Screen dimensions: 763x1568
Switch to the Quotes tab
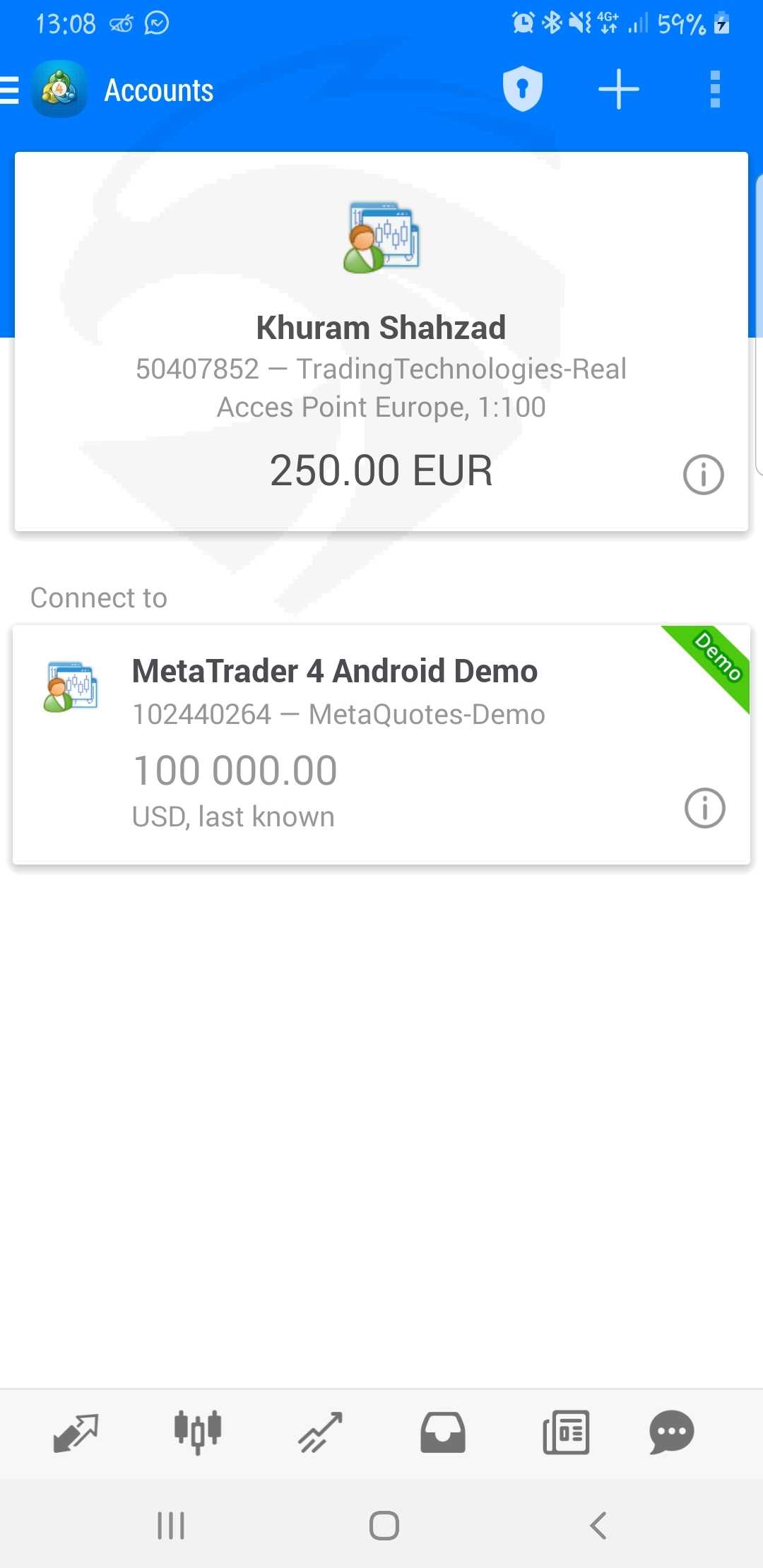pos(76,1433)
